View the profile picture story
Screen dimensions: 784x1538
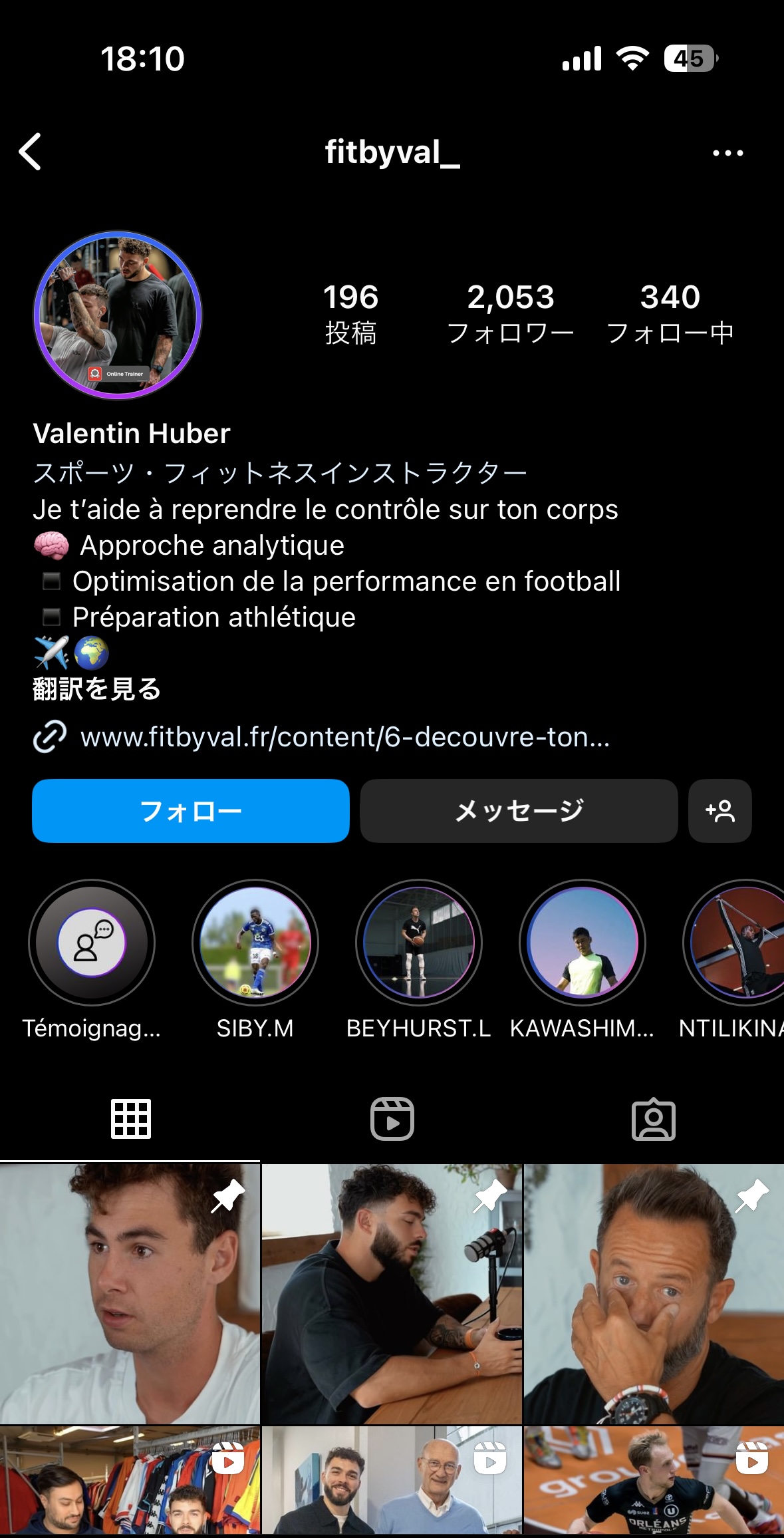pyautogui.click(x=118, y=315)
